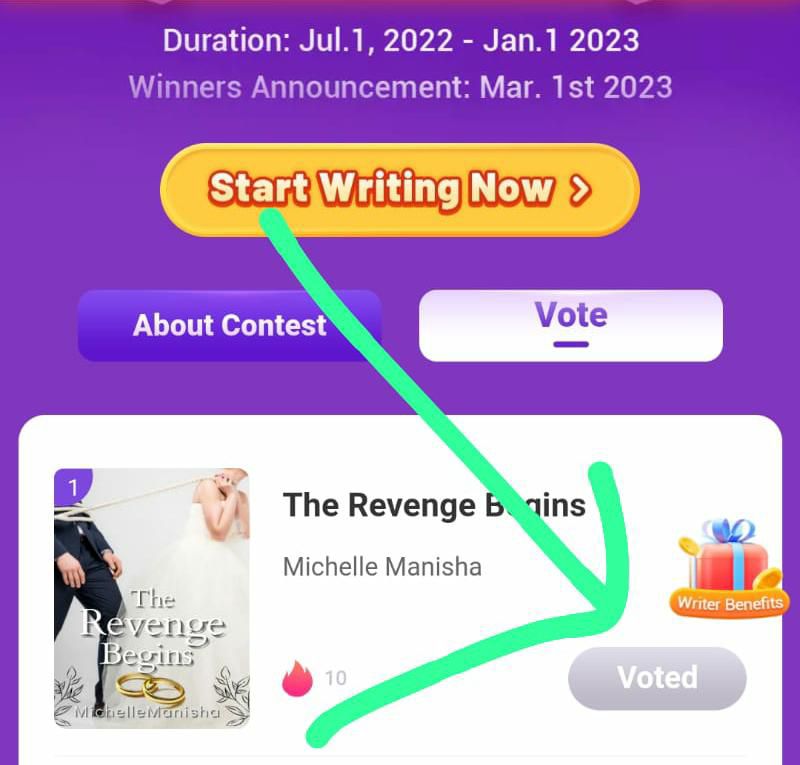Tap the Voted button for The Revenge Begins
The image size is (800, 765).
coord(657,678)
